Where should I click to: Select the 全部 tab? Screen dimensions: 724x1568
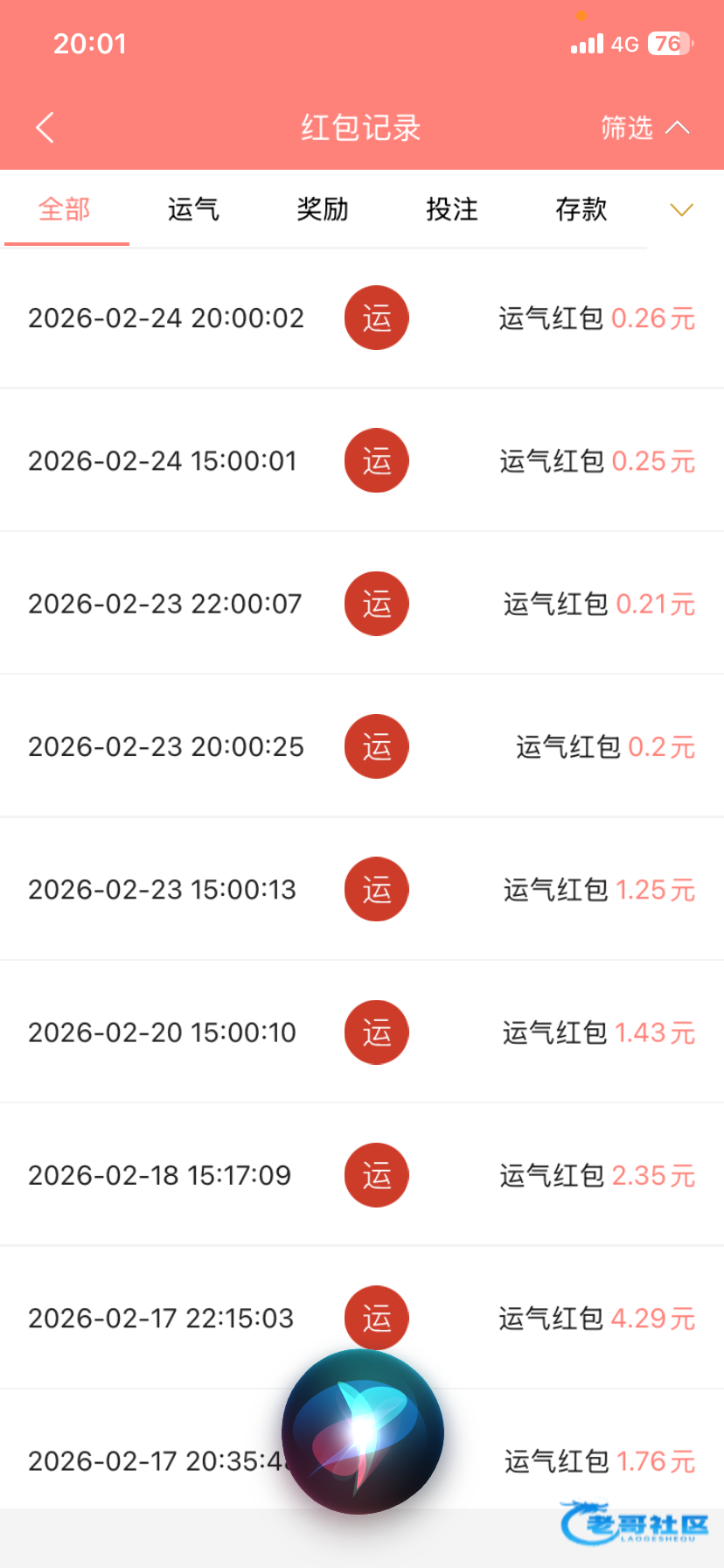click(x=65, y=210)
